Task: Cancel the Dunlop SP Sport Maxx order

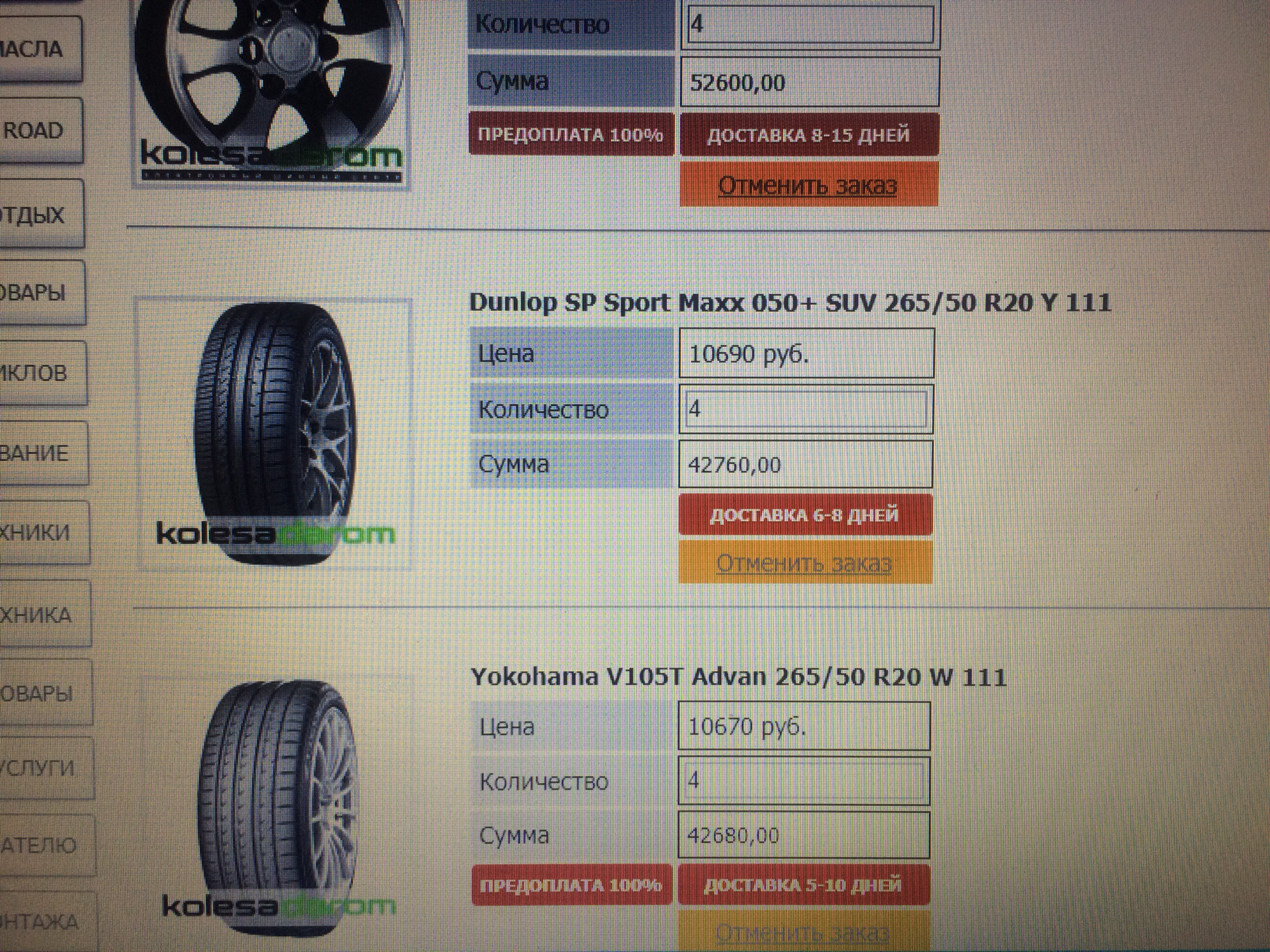Action: tap(804, 563)
